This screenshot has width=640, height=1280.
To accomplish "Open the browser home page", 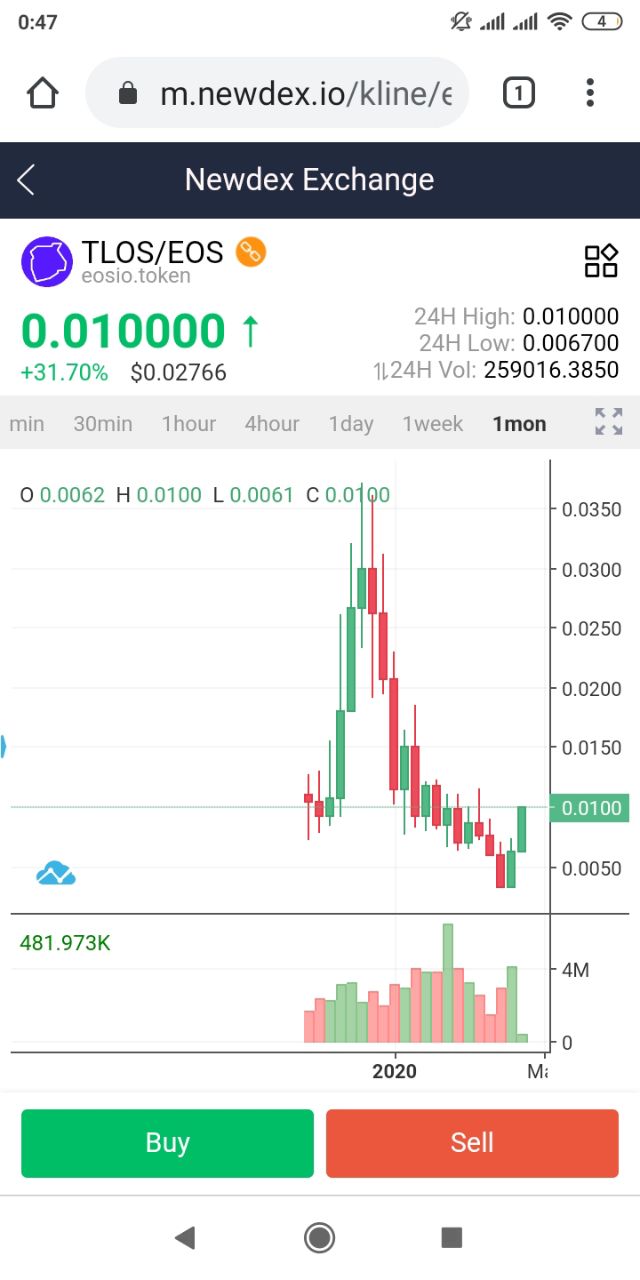I will pyautogui.click(x=42, y=93).
